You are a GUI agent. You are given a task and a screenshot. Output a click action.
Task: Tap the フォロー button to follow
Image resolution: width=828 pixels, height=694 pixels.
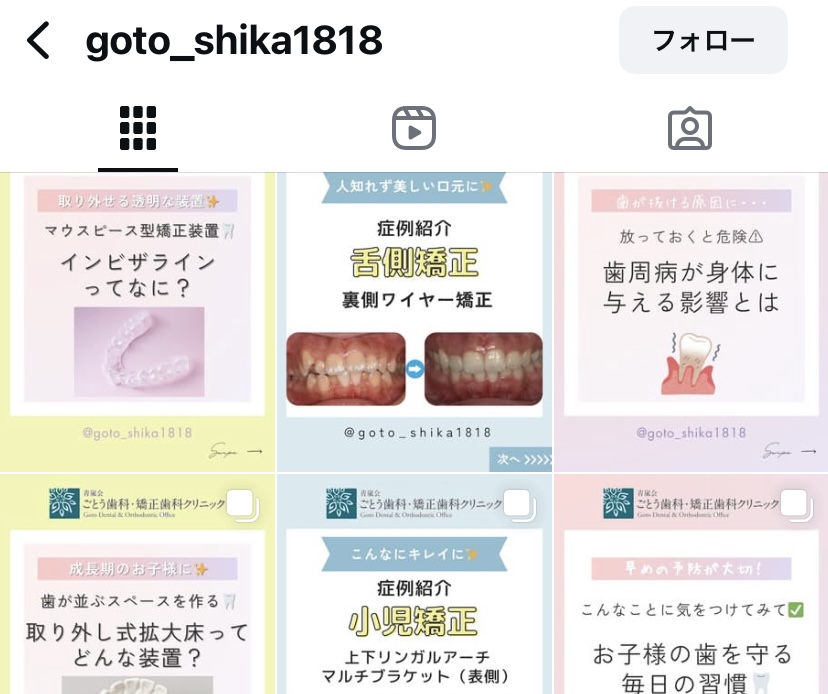pyautogui.click(x=703, y=41)
